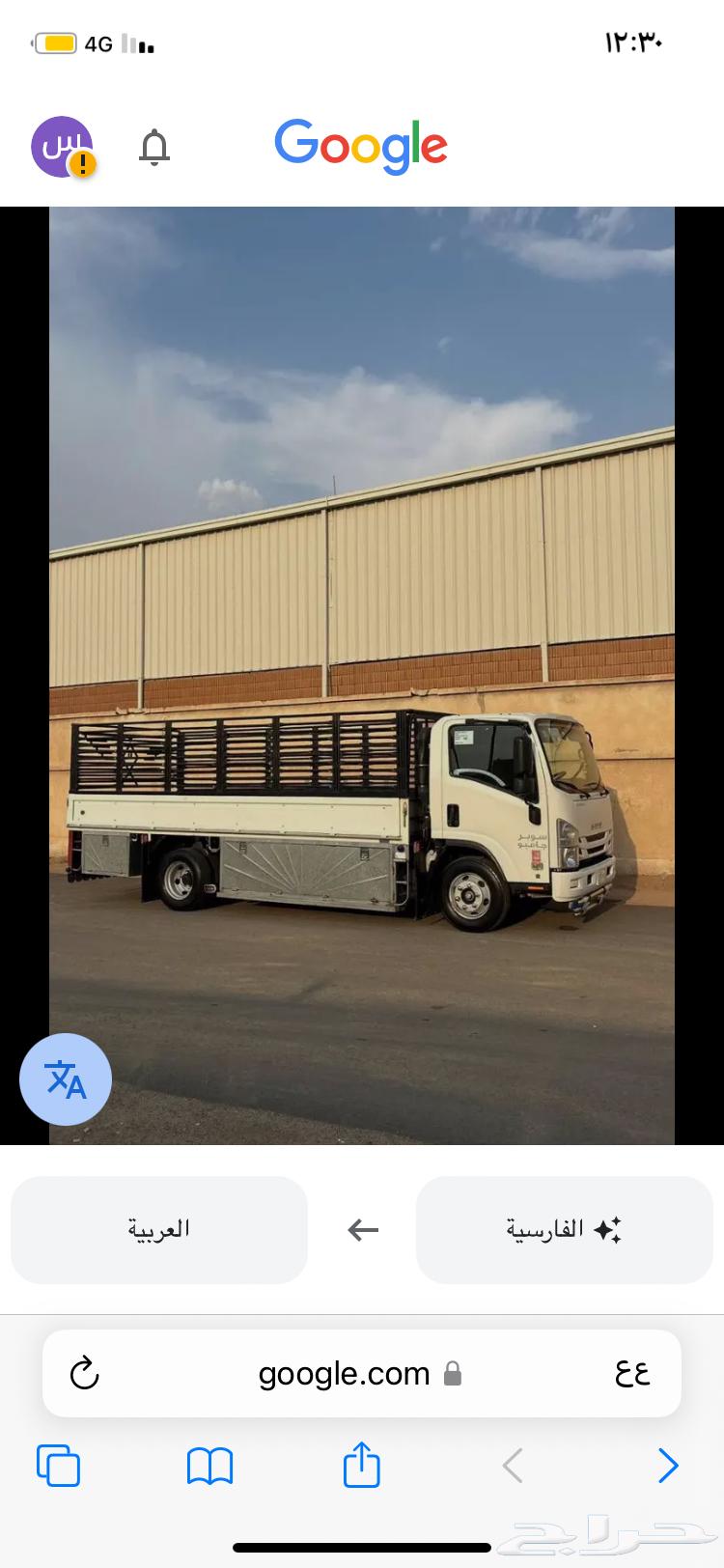Viewport: 724px width, 1568px height.
Task: Open the الفارسية language selector
Action: click(x=564, y=1227)
